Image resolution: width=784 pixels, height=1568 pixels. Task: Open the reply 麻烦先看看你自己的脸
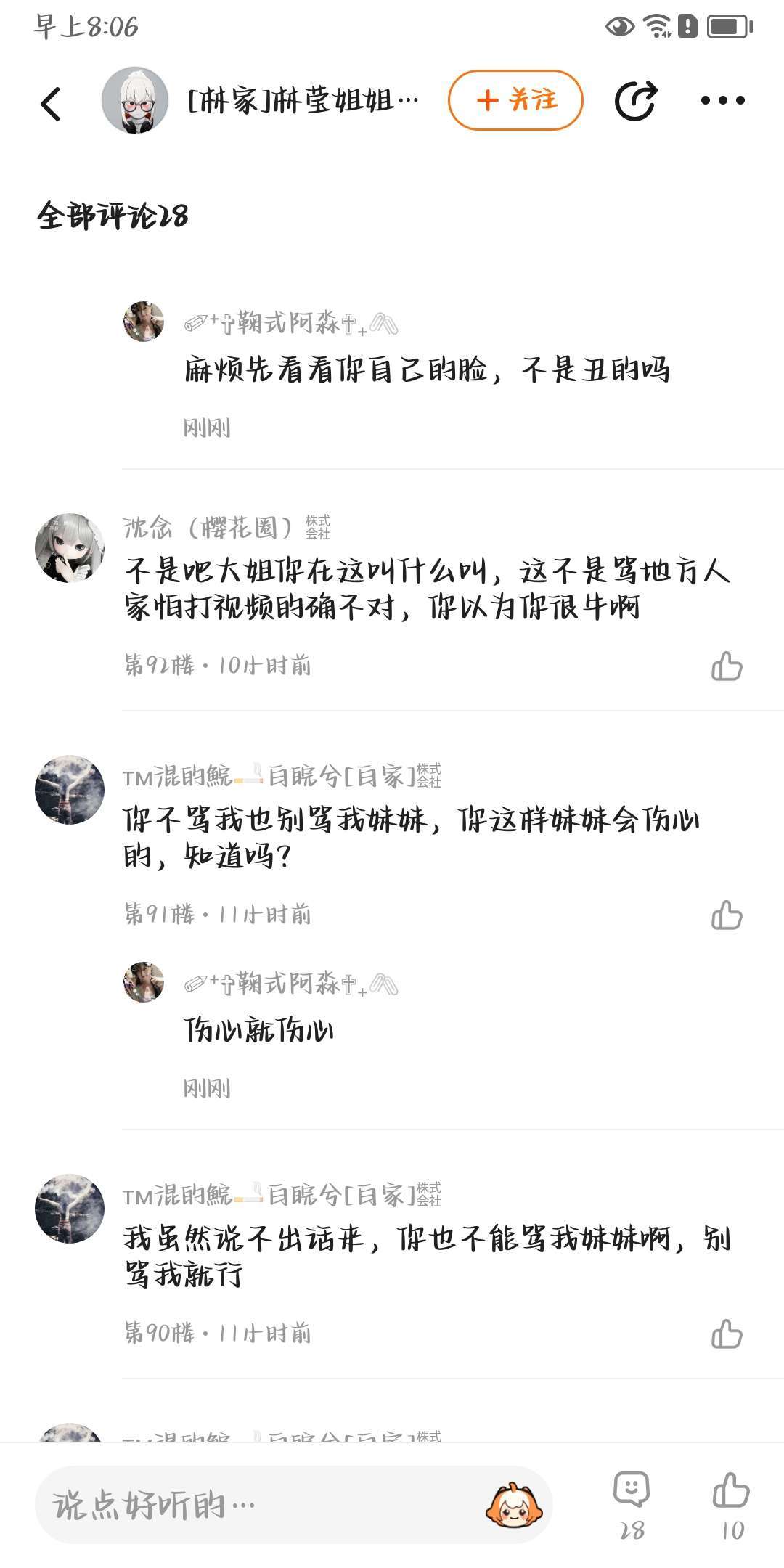coord(427,370)
